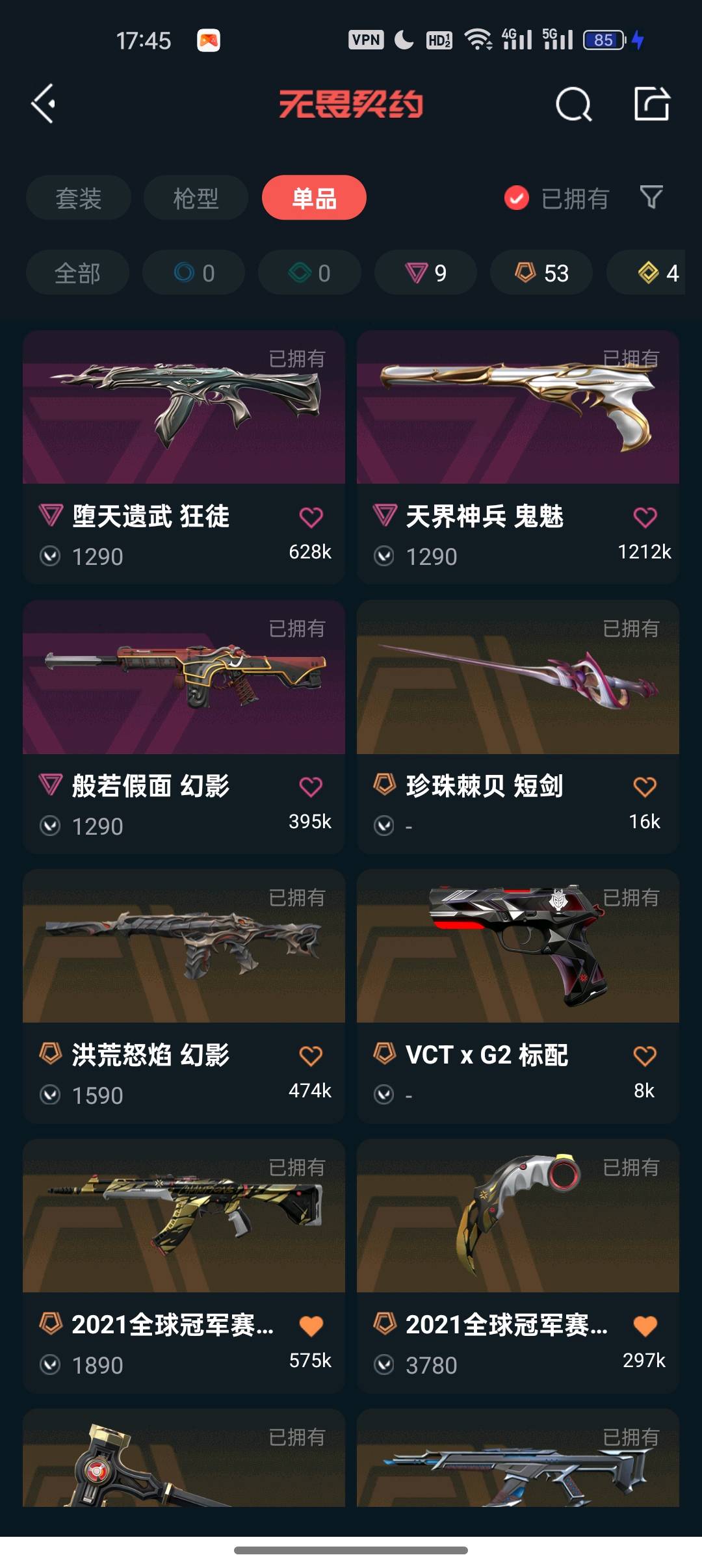Open the search magnifier icon
This screenshot has height=1568, width=702.
coord(573,104)
